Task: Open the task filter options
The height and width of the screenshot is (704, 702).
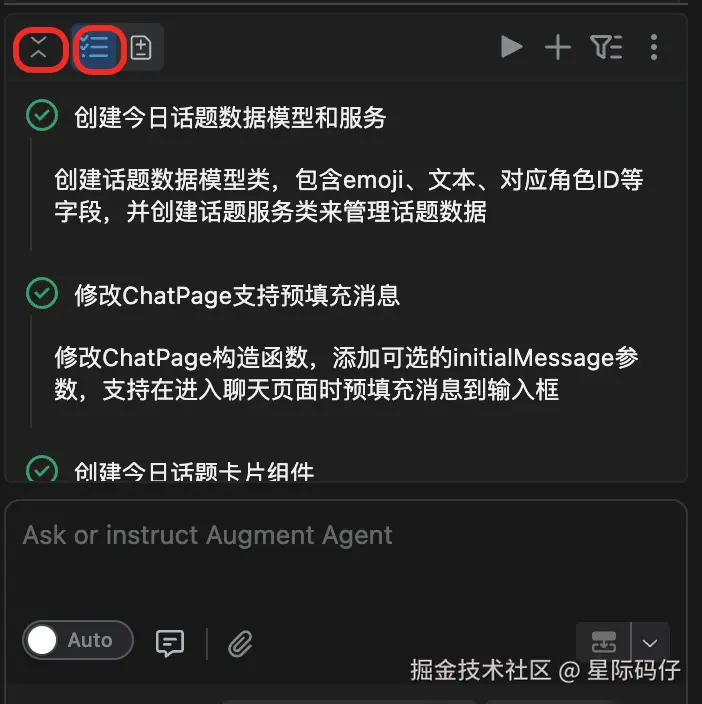Action: (x=606, y=47)
